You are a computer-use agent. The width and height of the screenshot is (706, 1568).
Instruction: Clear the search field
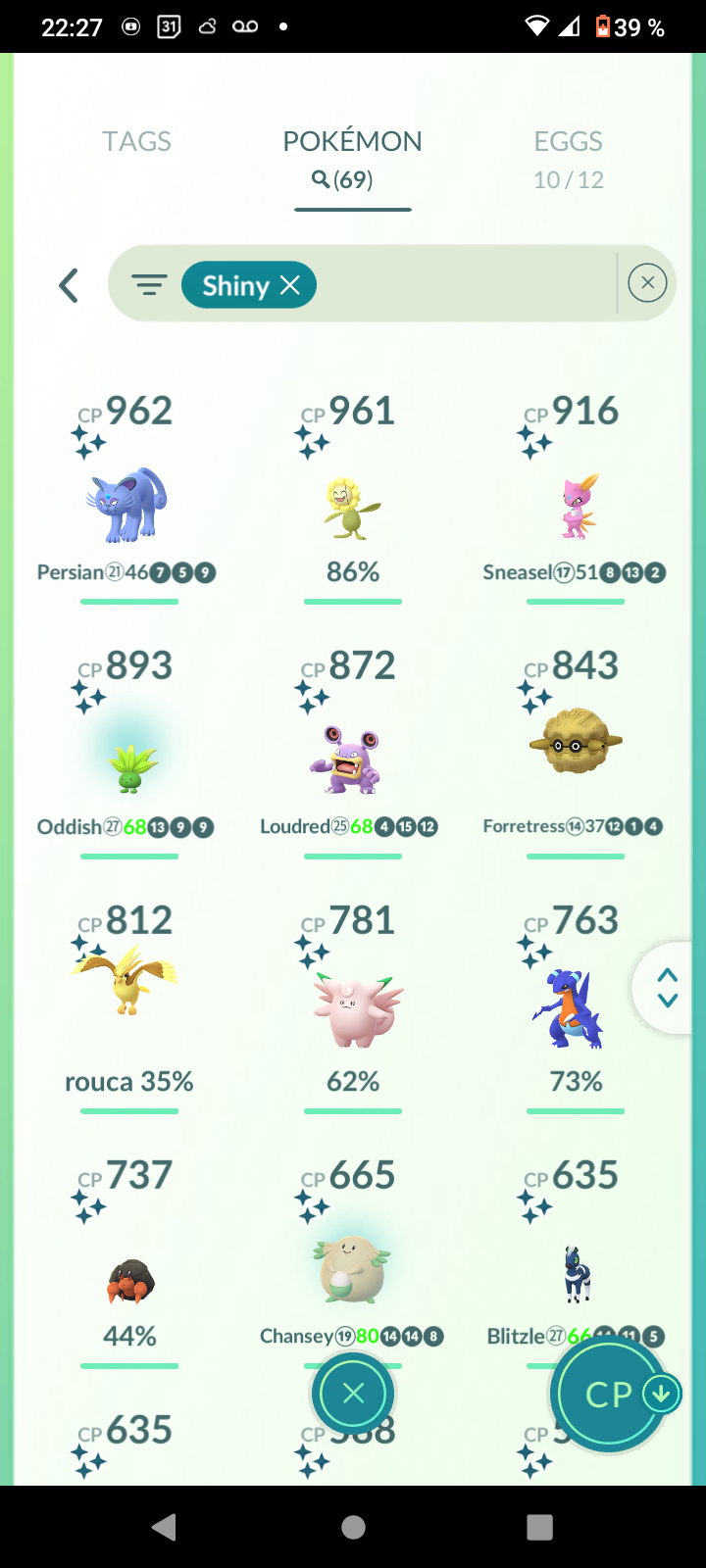[x=647, y=283]
